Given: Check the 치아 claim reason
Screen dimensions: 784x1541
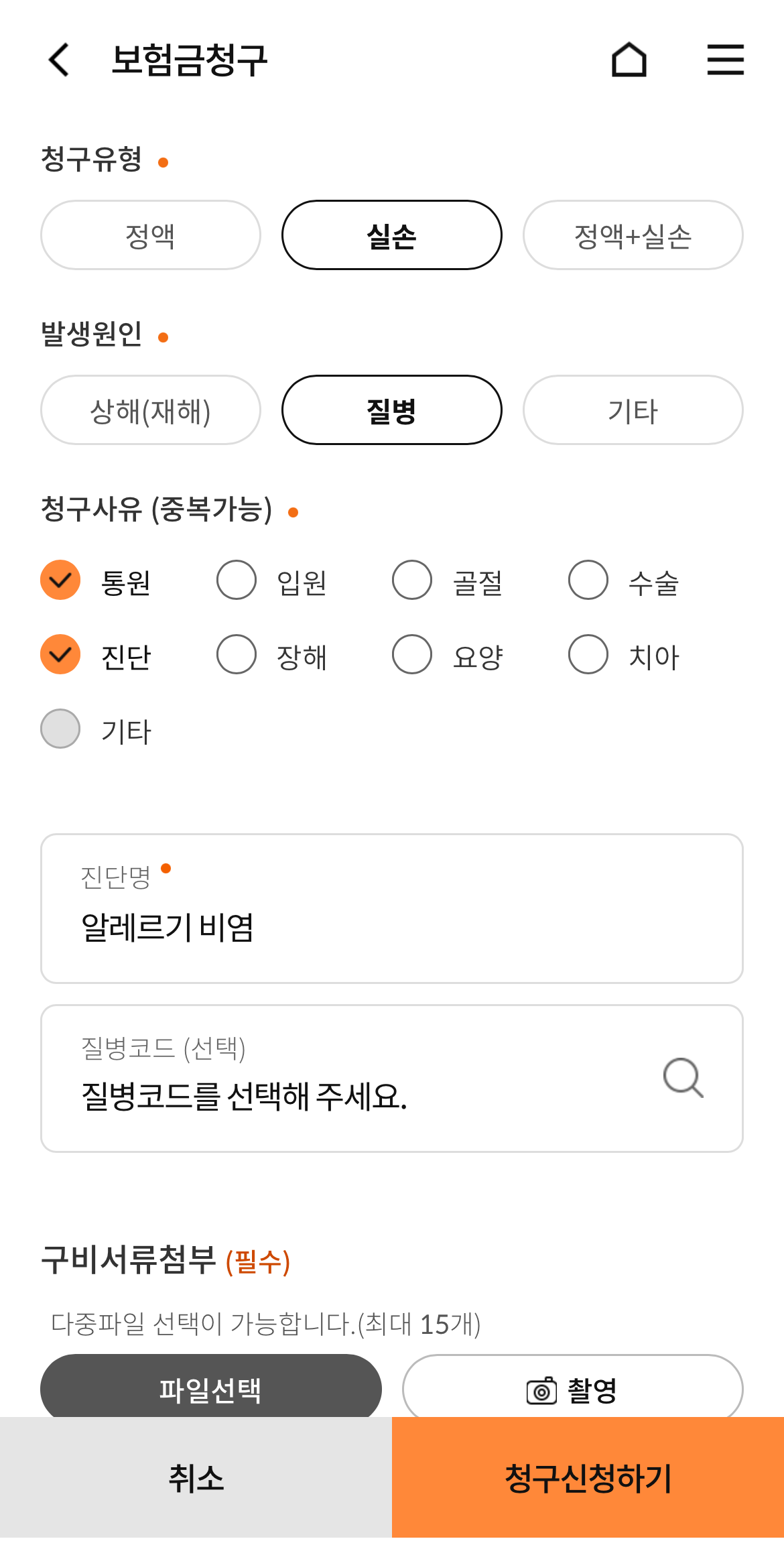Looking at the screenshot, I should (588, 656).
